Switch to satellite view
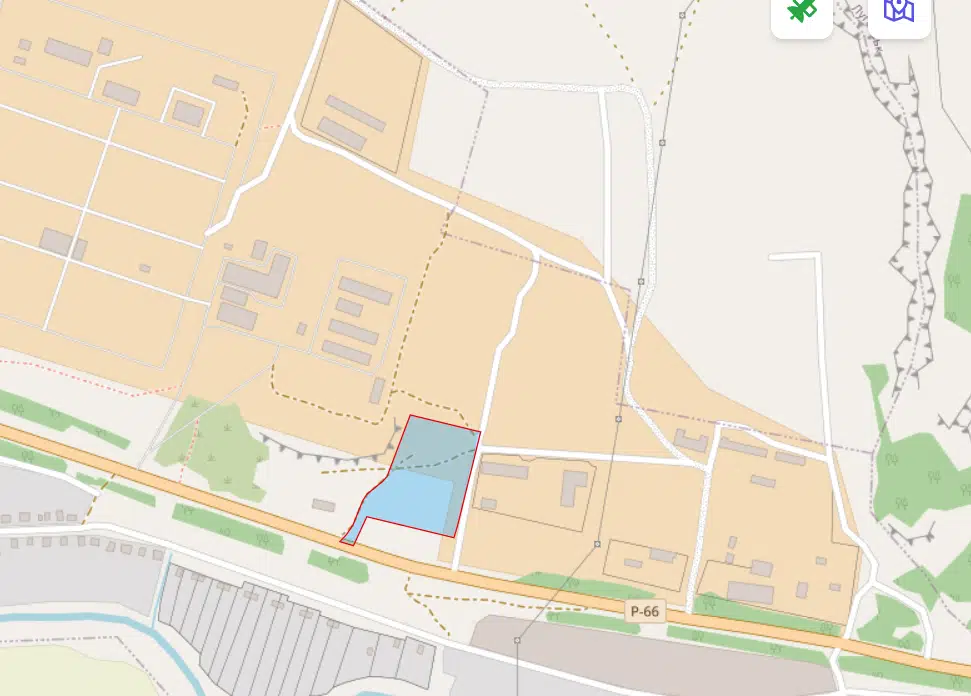Screen dimensions: 971x696 [x=801, y=12]
